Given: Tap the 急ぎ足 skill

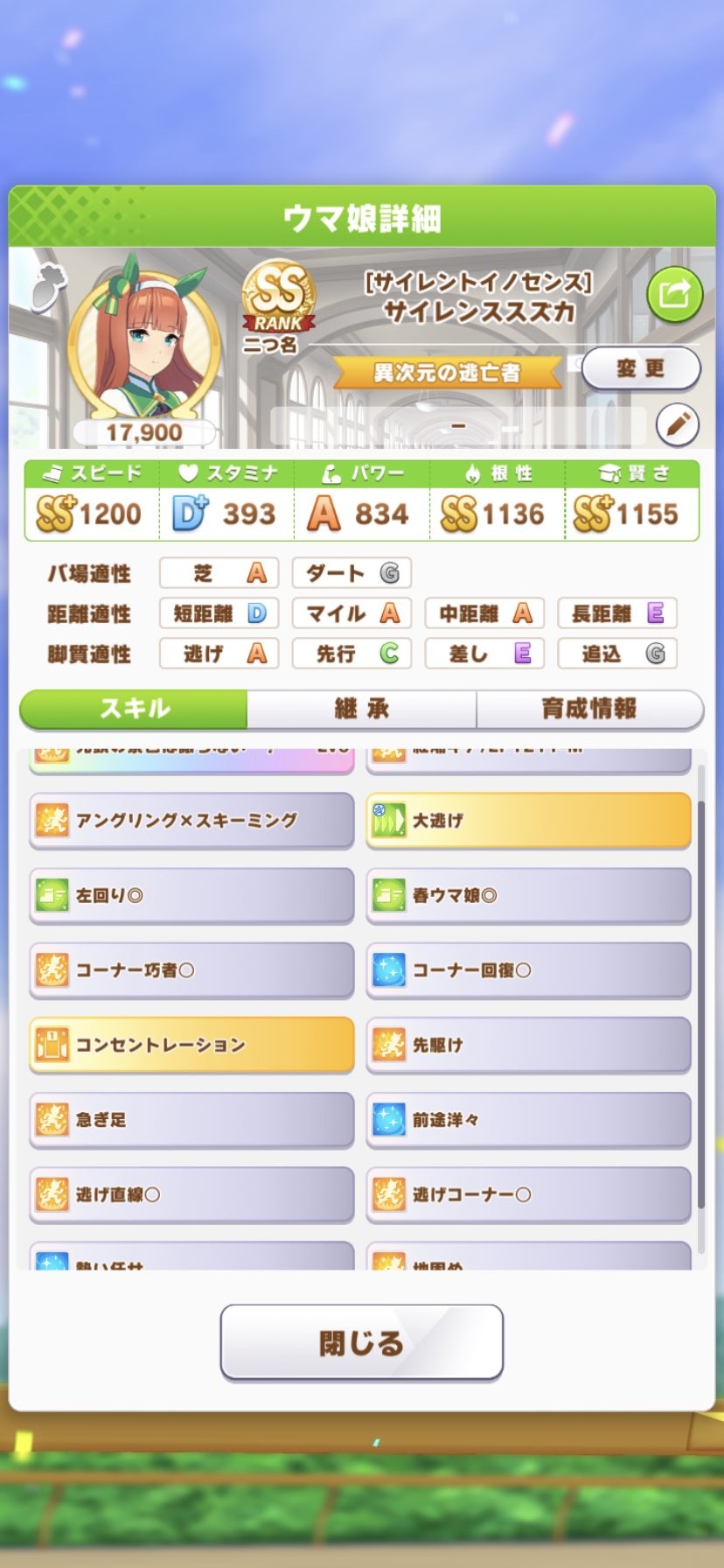Looking at the screenshot, I should (191, 1120).
